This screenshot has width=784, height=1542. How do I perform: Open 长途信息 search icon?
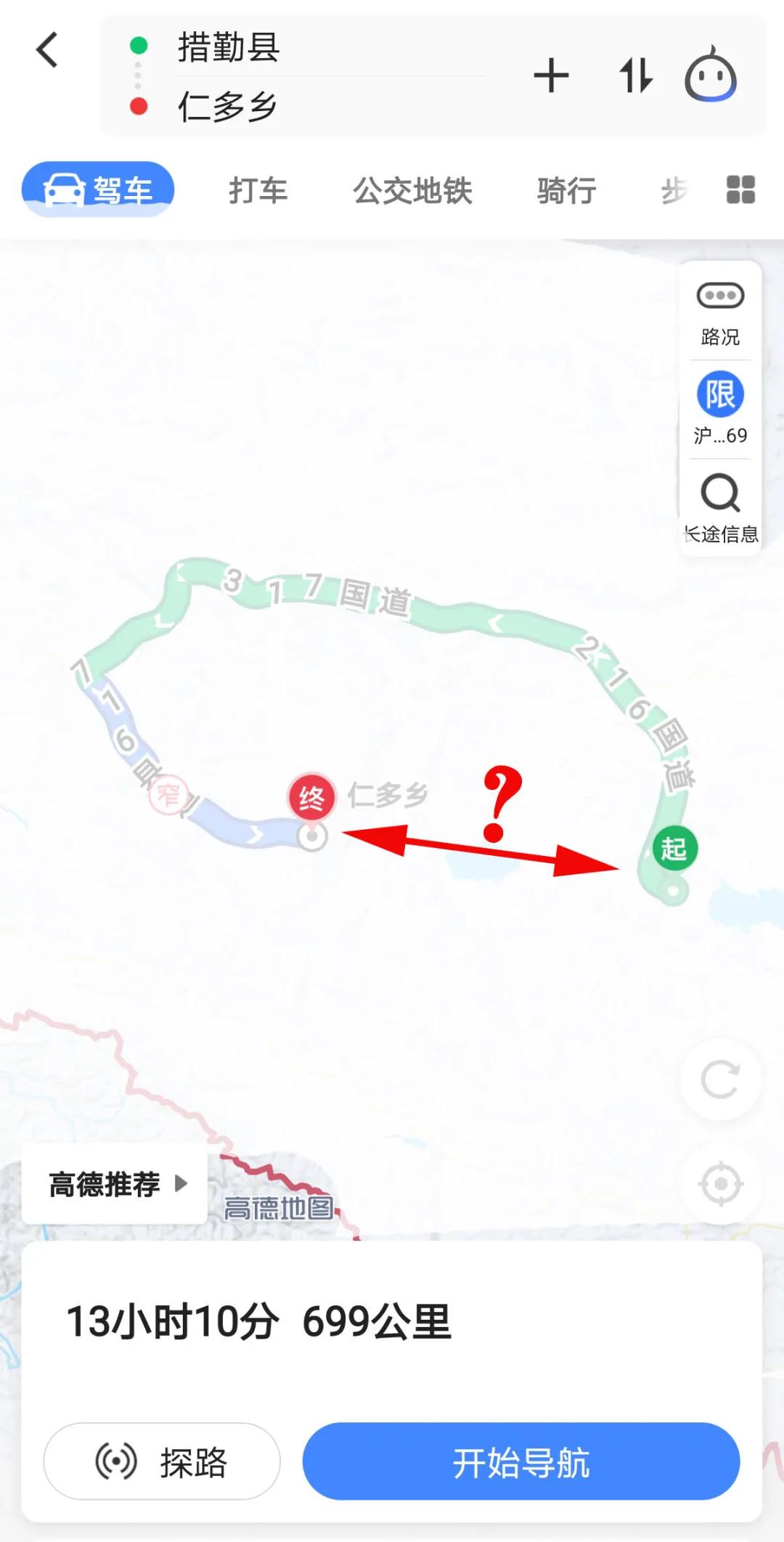click(718, 496)
